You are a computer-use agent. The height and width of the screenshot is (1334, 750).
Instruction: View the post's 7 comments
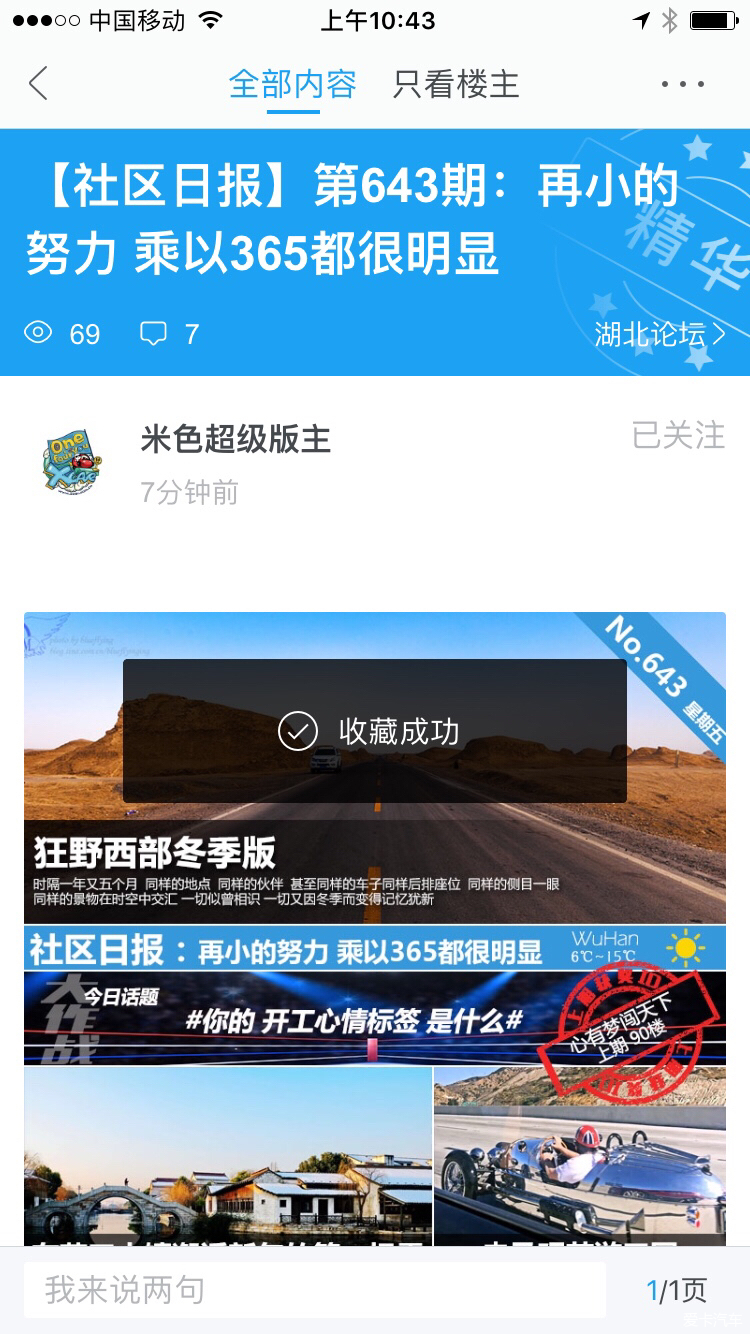(x=168, y=334)
